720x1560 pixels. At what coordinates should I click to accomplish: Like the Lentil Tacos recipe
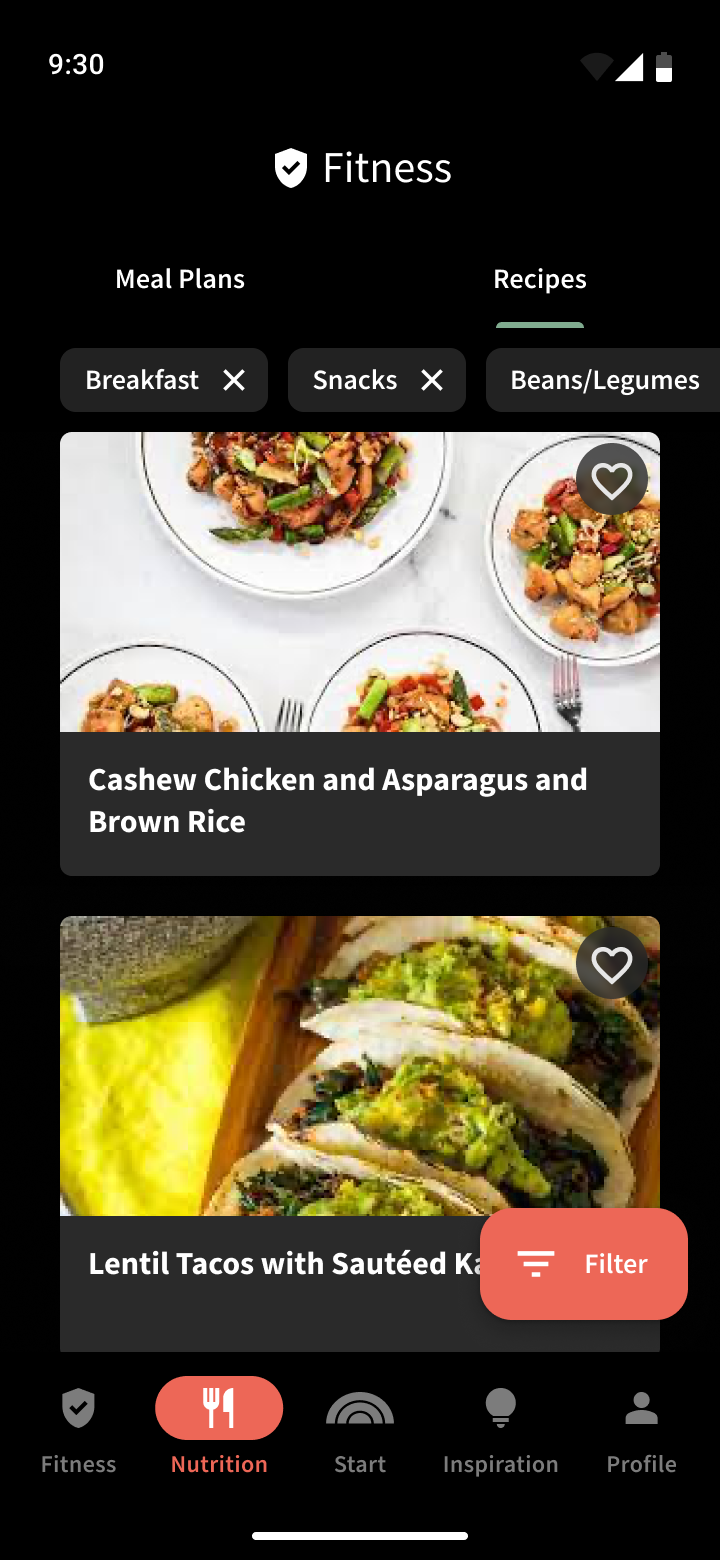click(611, 965)
